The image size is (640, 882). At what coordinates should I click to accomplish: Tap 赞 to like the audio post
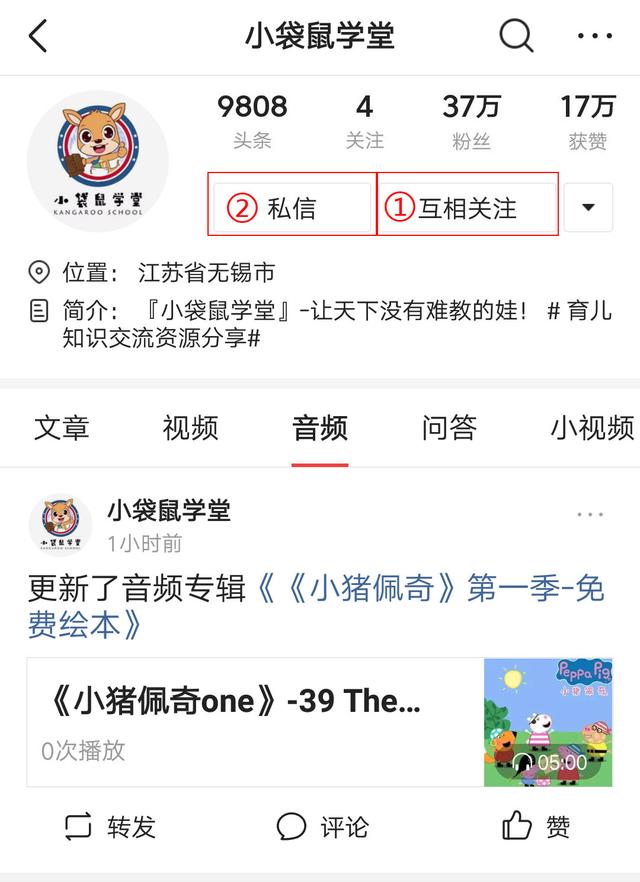click(536, 827)
